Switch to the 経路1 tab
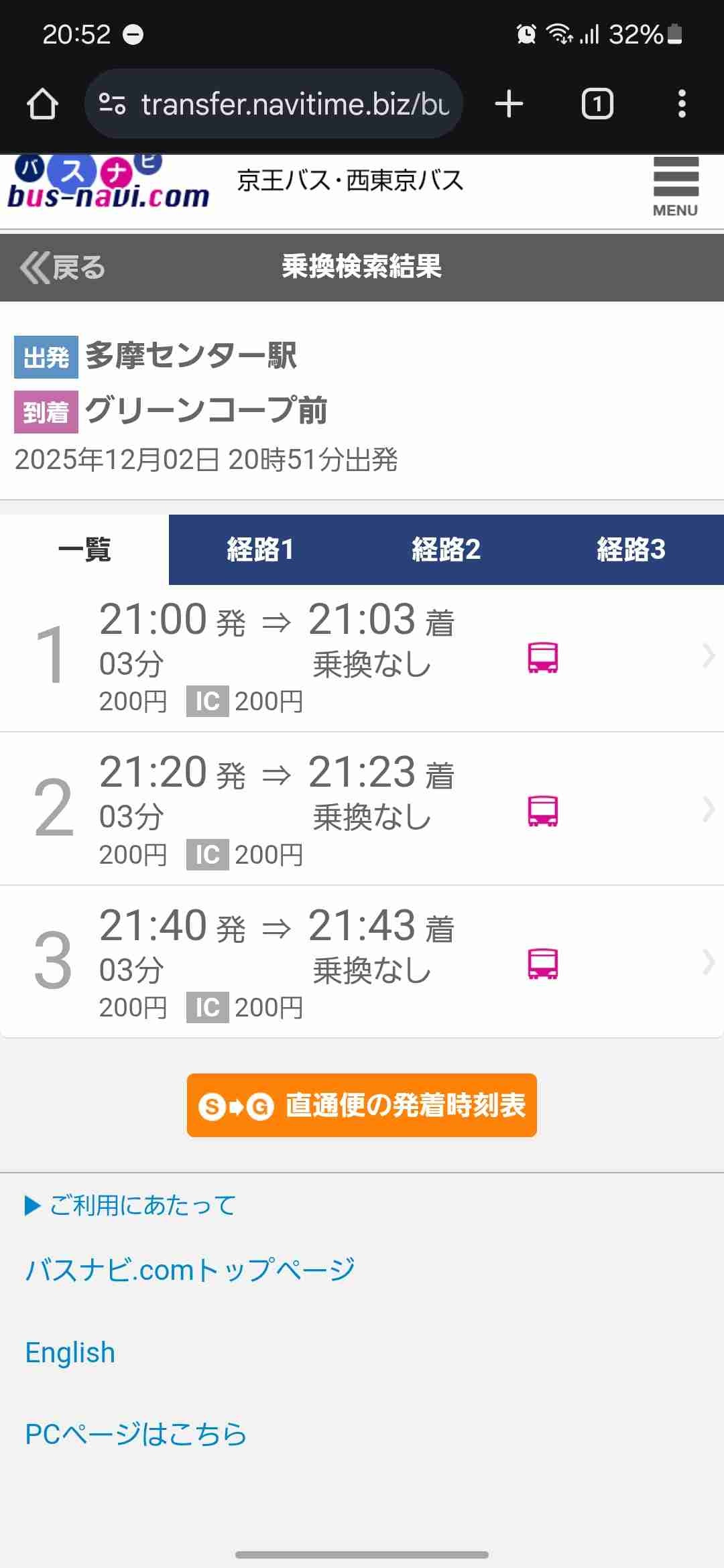Image resolution: width=724 pixels, height=1568 pixels. (x=260, y=549)
